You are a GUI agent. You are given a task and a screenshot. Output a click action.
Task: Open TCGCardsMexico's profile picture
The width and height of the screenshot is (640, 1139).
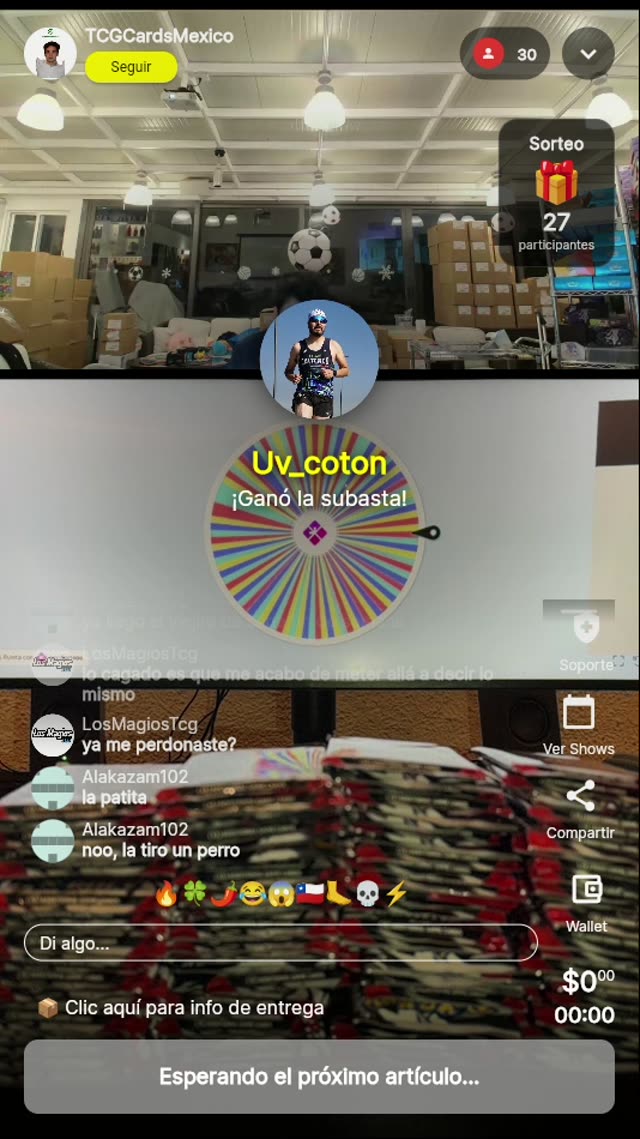tap(50, 53)
